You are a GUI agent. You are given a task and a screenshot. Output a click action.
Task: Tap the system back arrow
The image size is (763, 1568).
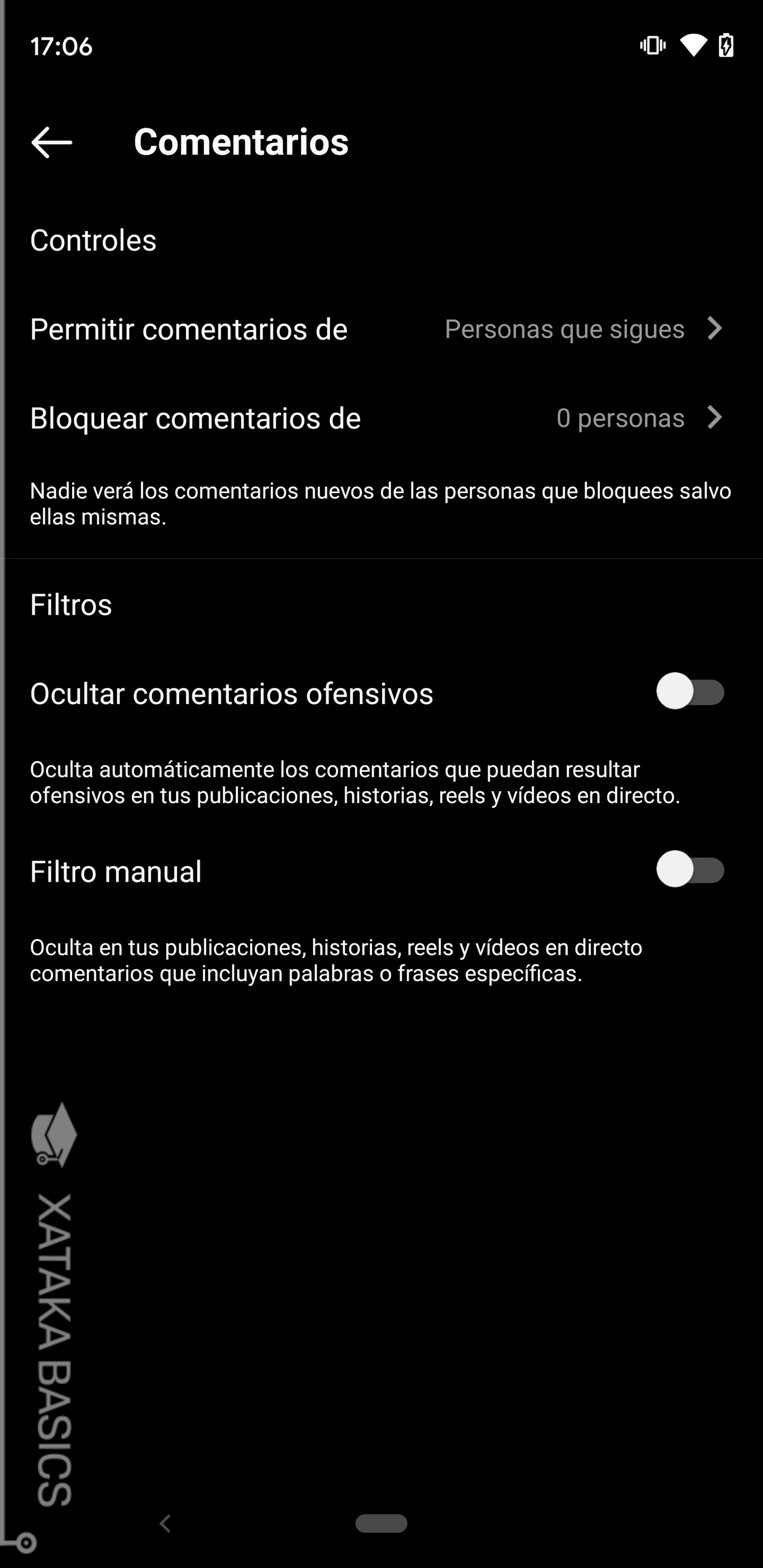pos(164,1523)
